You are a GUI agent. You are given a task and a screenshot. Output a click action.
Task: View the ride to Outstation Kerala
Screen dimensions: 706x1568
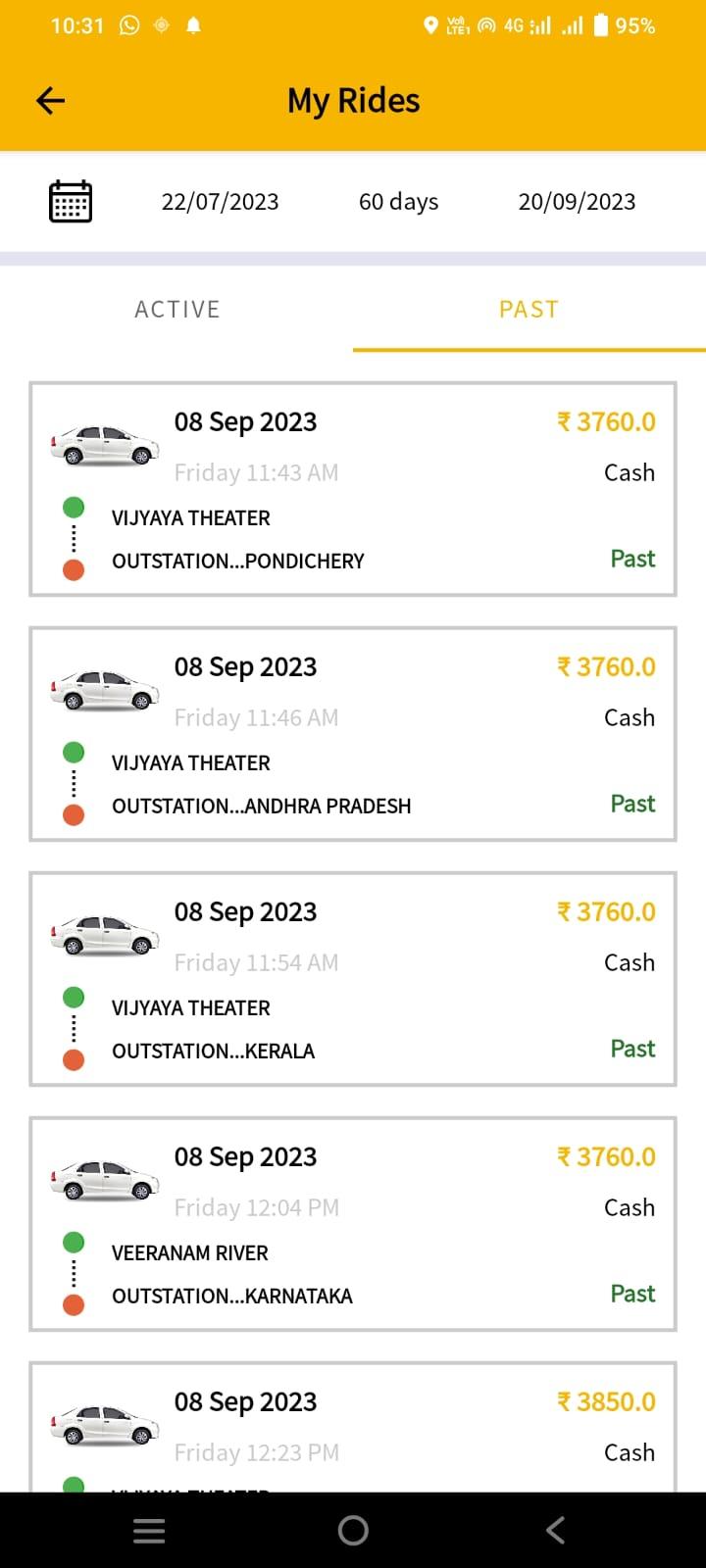(x=353, y=979)
